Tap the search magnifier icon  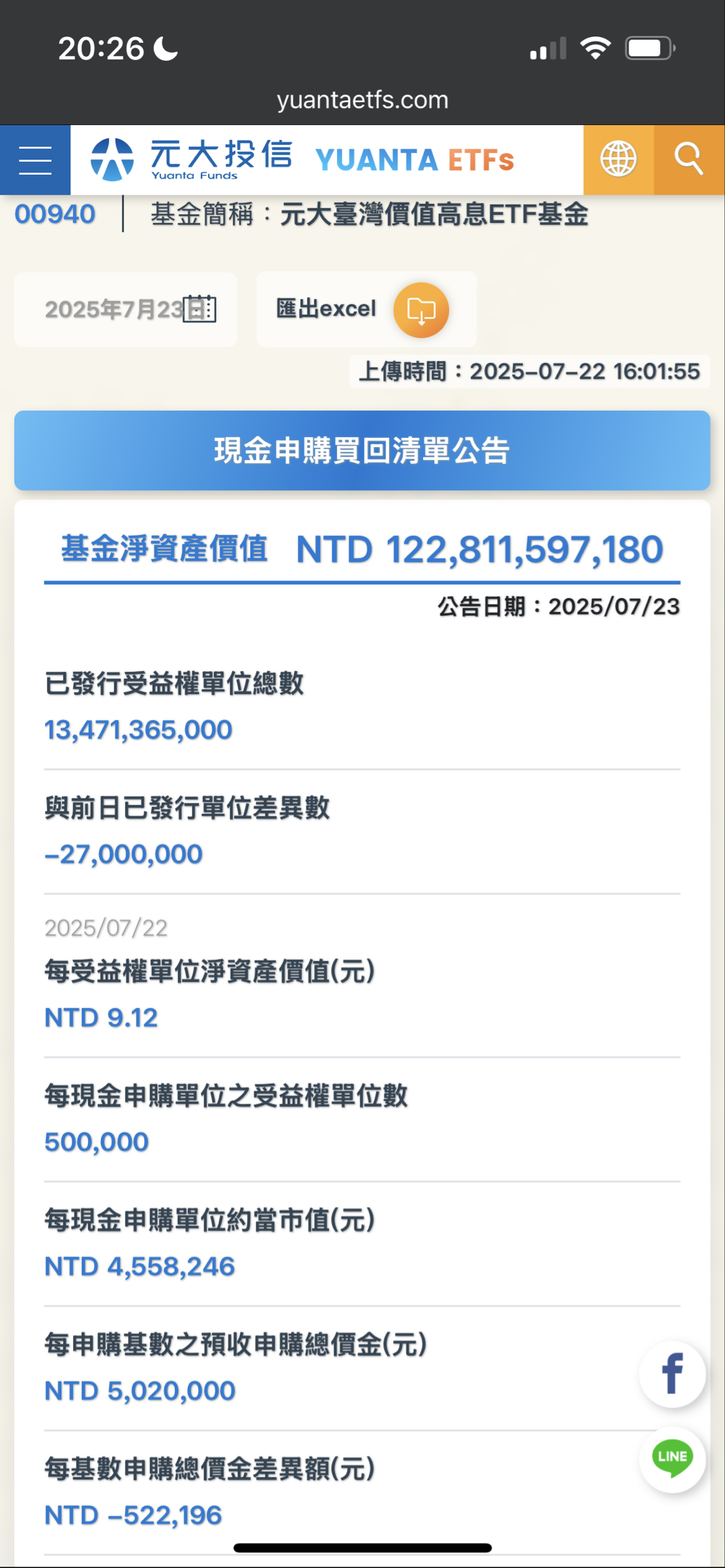point(689,160)
